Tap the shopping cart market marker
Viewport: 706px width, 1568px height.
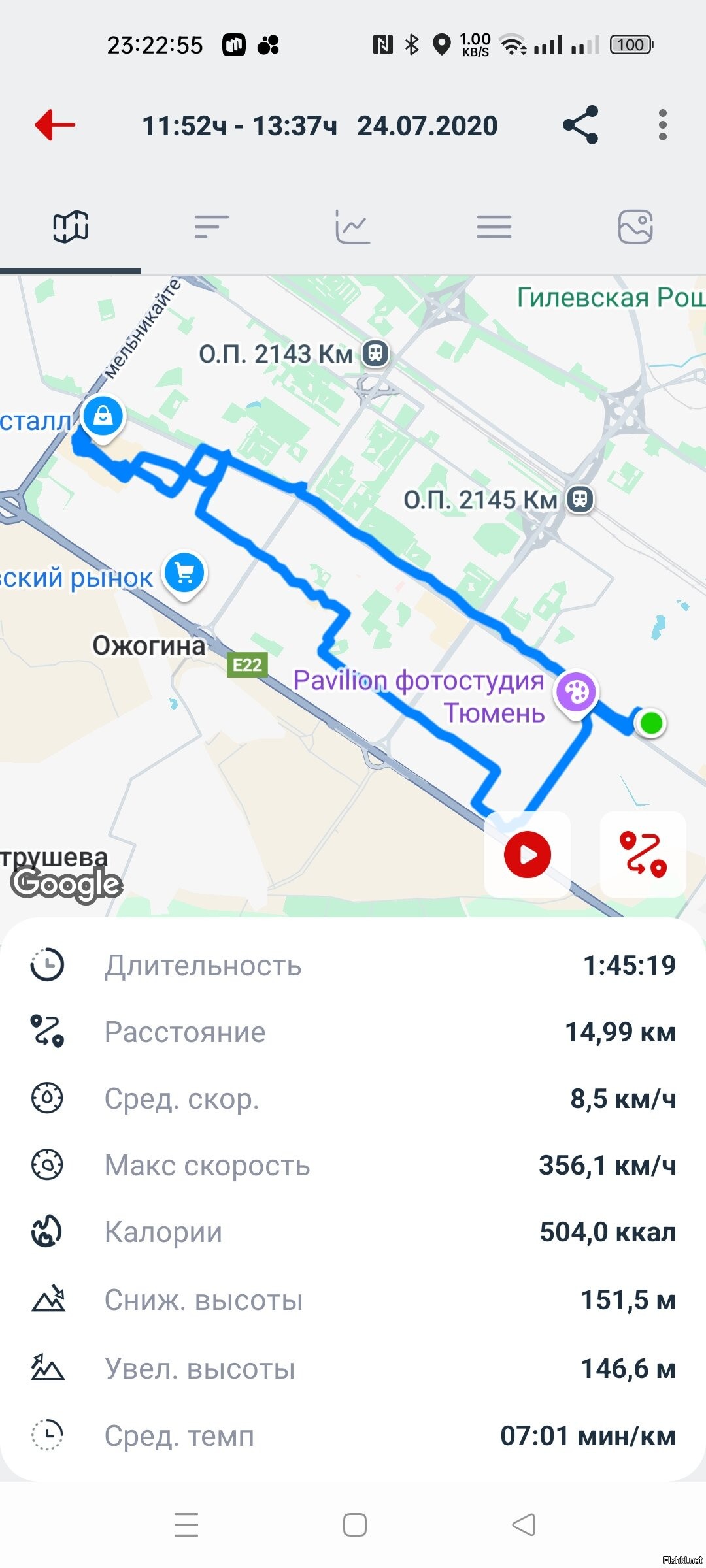[184, 575]
